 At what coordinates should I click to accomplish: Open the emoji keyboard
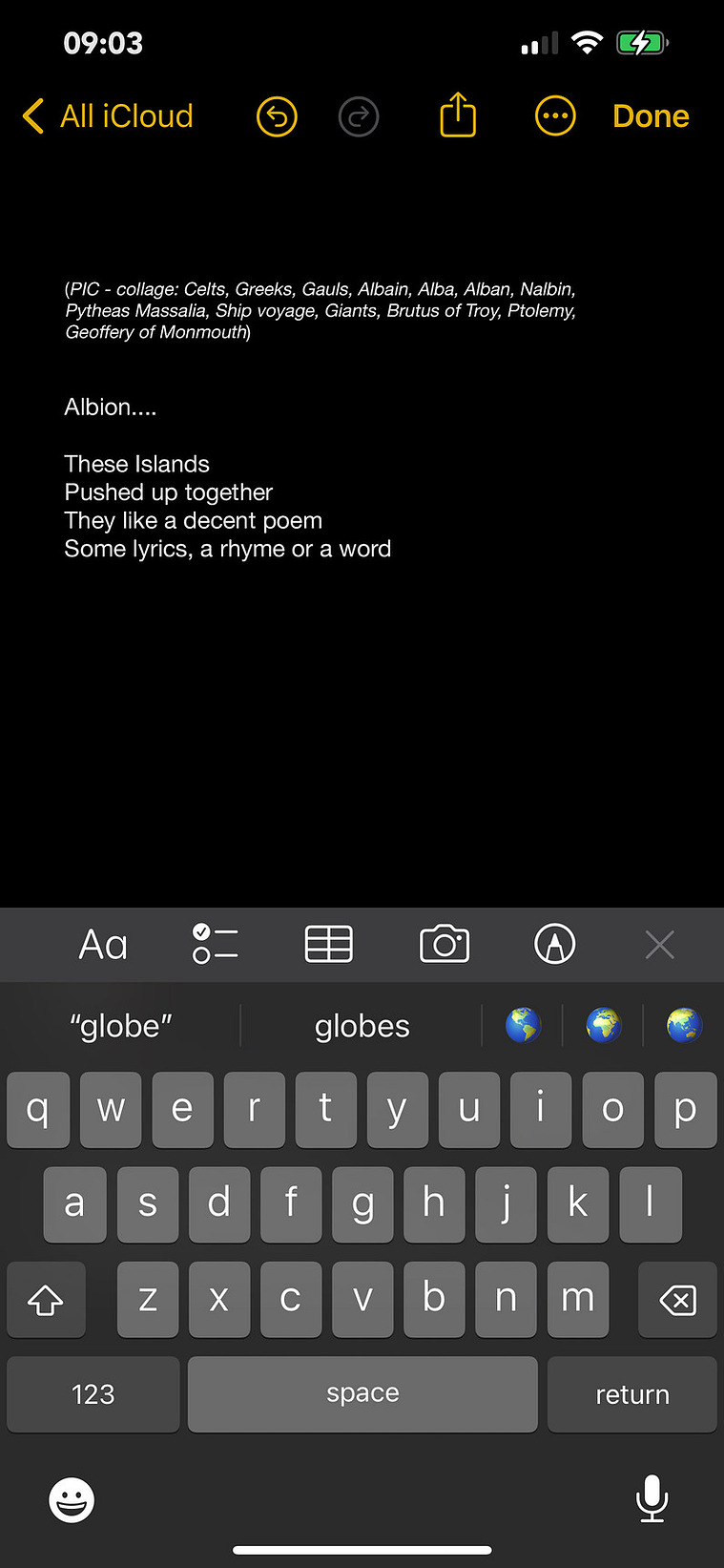tap(72, 1500)
